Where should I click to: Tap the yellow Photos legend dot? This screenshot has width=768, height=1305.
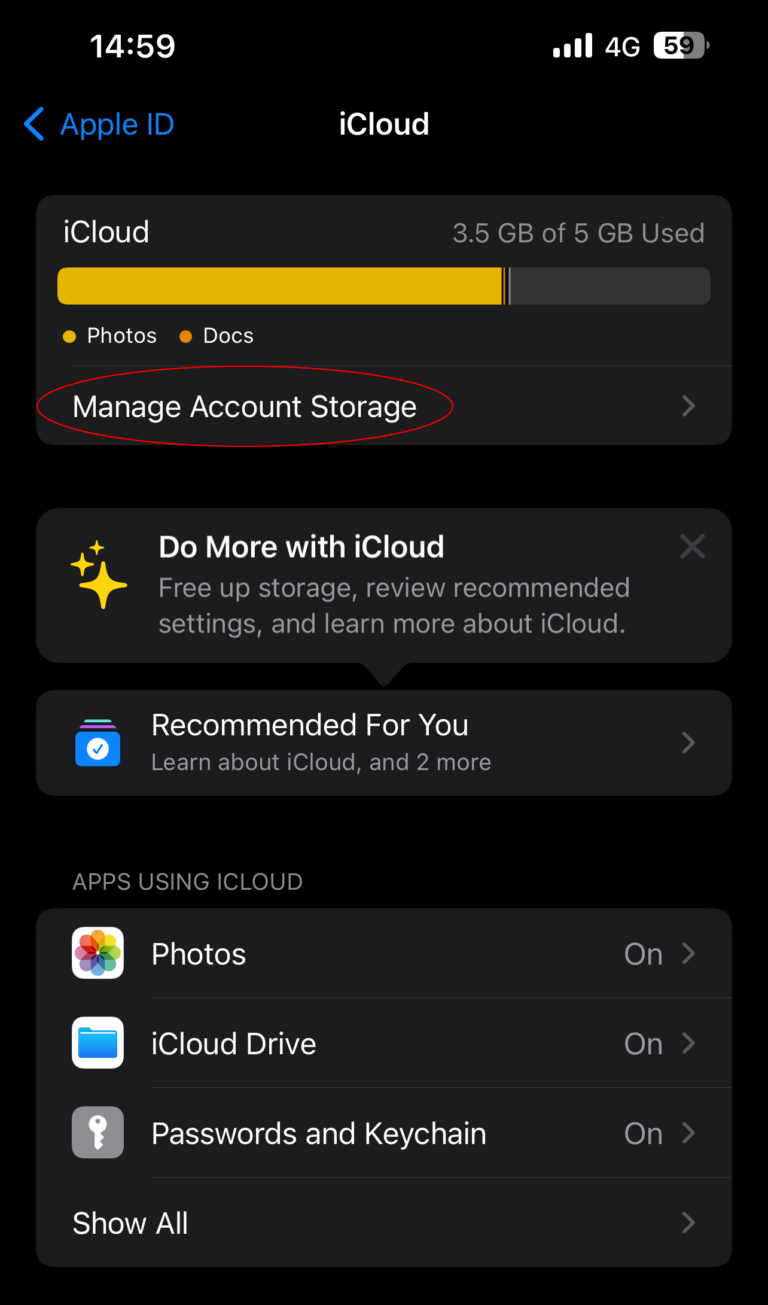[x=69, y=336]
